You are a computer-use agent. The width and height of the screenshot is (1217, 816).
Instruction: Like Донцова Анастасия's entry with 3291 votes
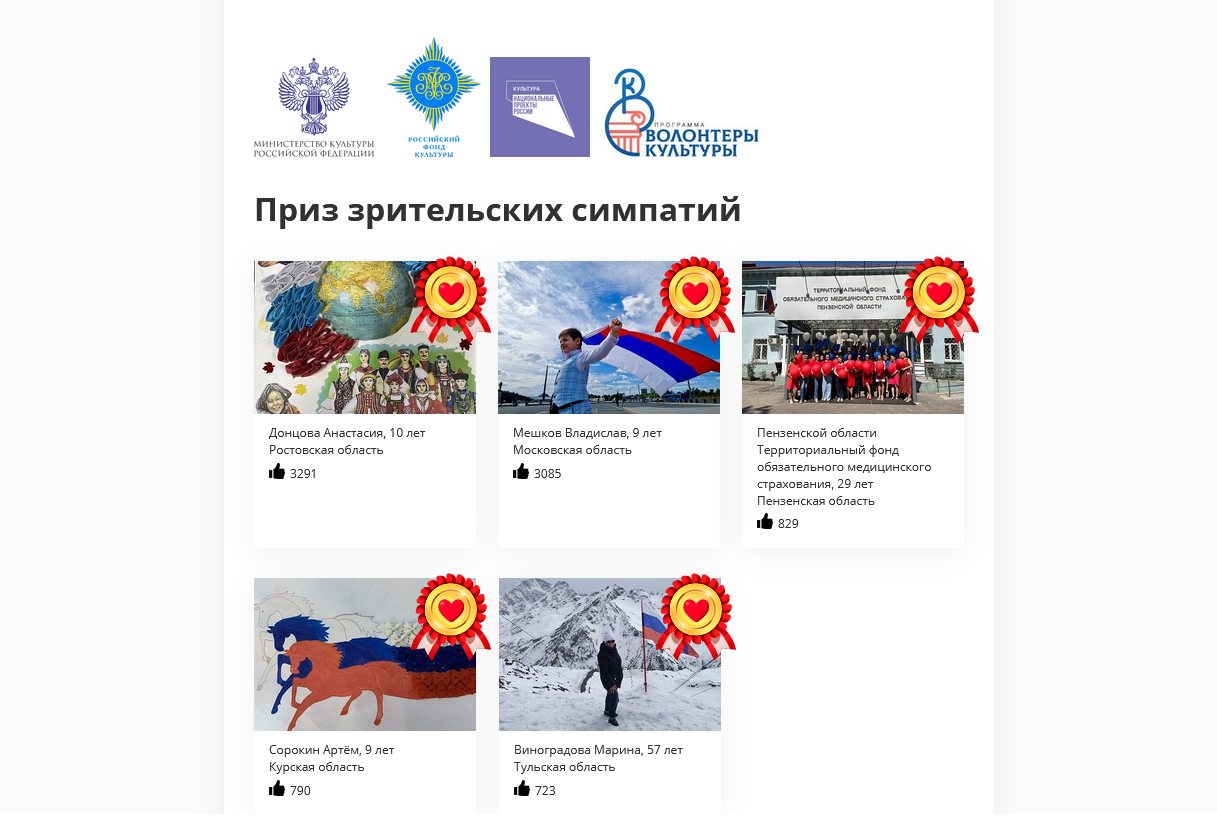click(x=277, y=472)
